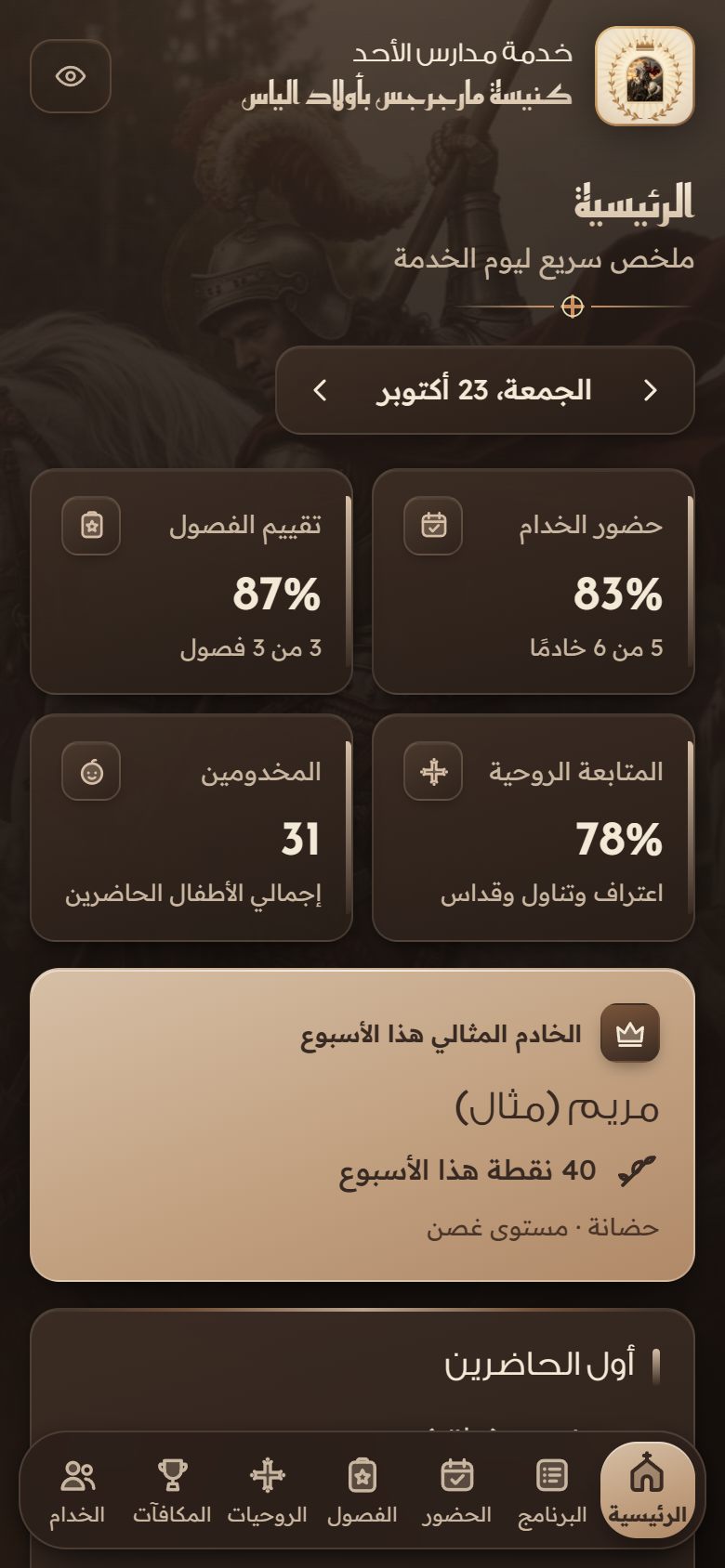Switch to the الرئيسية tab
This screenshot has height=1568, width=725.
coord(647,1490)
